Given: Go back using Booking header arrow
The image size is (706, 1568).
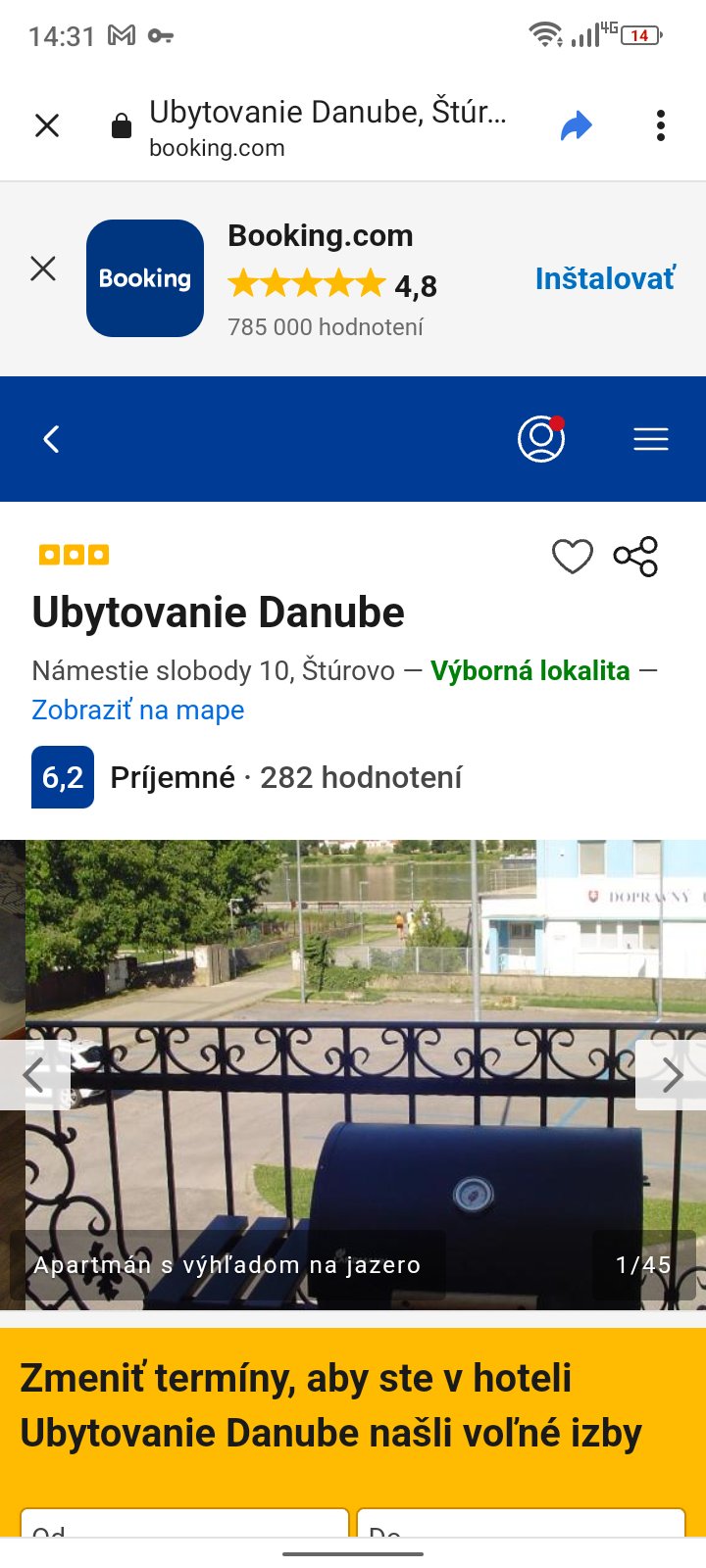Looking at the screenshot, I should 52,439.
